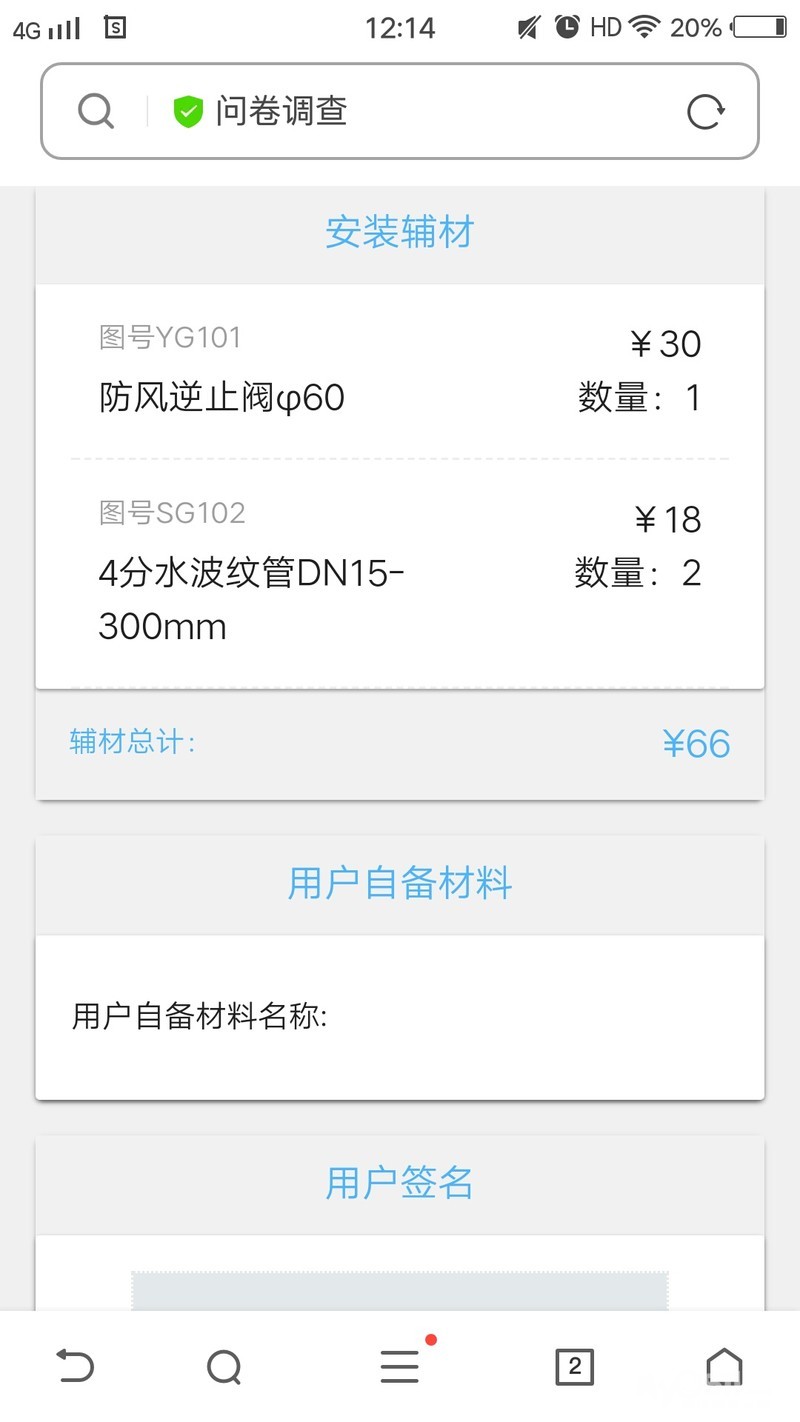Viewport: 800px width, 1422px height.
Task: Go back with the browser back arrow
Action: tap(75, 1366)
